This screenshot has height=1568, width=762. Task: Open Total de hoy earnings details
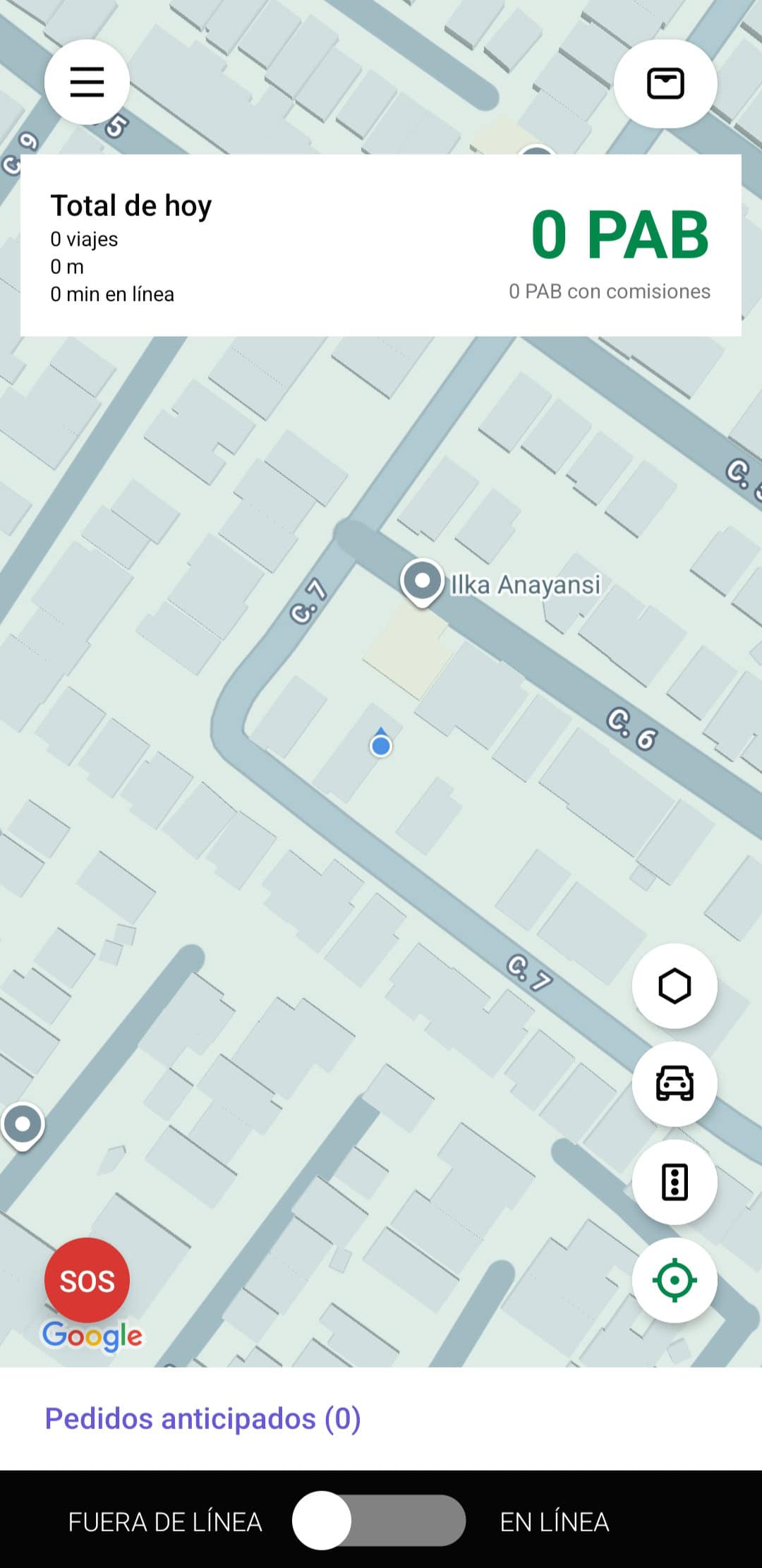click(x=132, y=206)
